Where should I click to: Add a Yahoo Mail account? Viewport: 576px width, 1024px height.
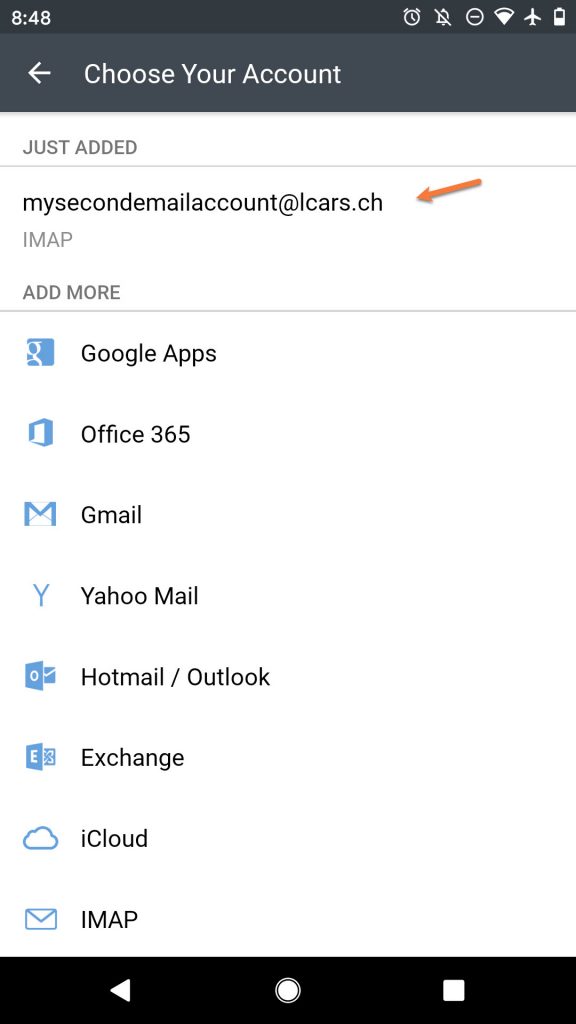click(288, 596)
